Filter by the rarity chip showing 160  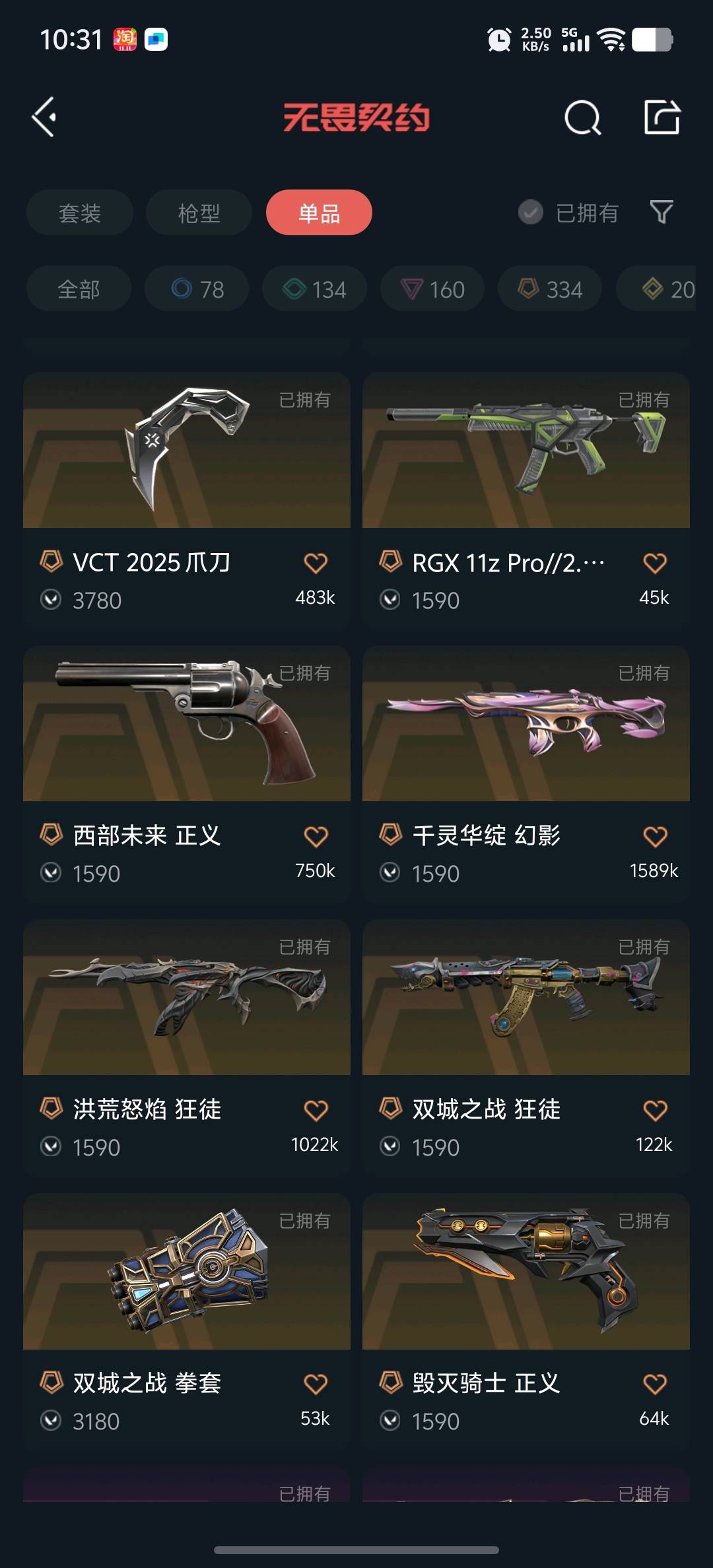tap(432, 289)
